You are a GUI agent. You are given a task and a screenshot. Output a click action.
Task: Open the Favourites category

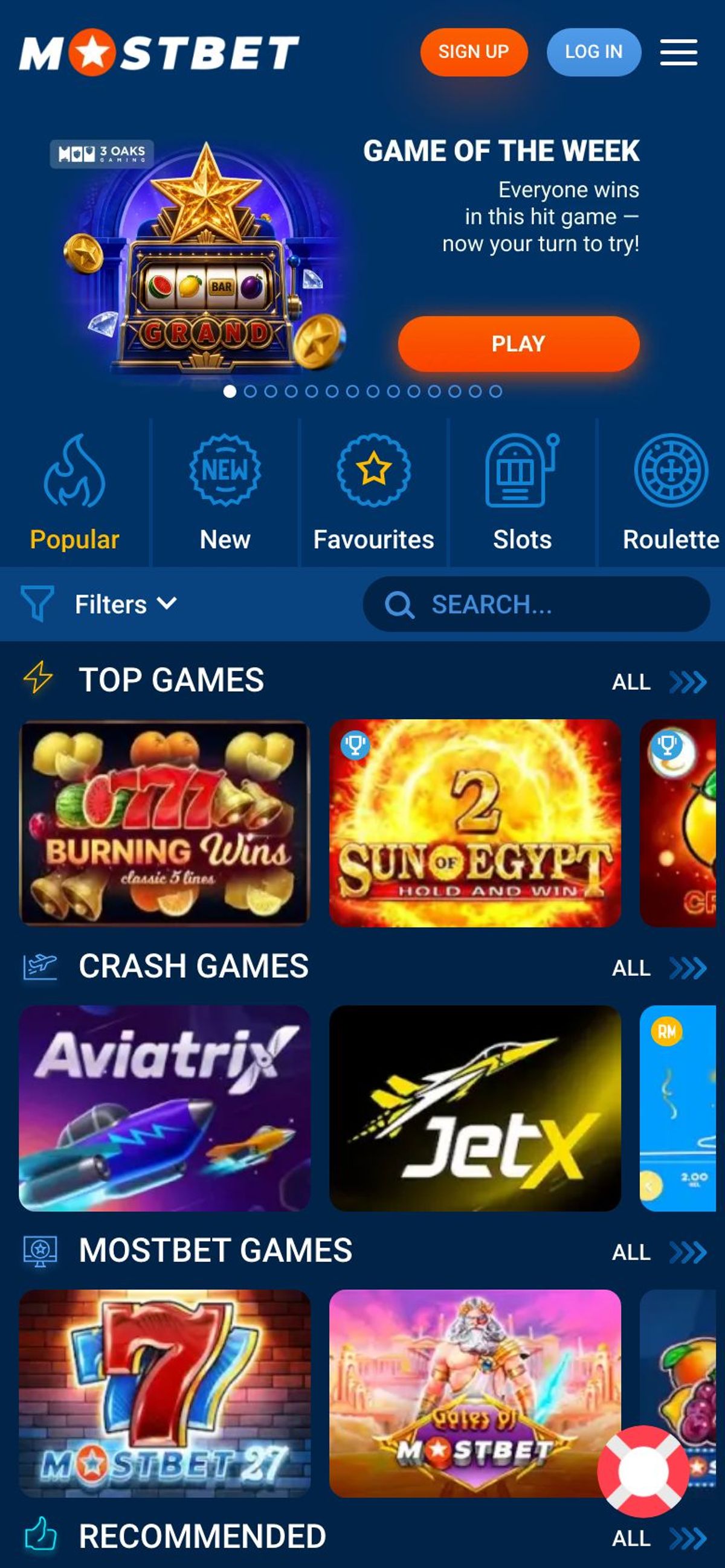373,493
